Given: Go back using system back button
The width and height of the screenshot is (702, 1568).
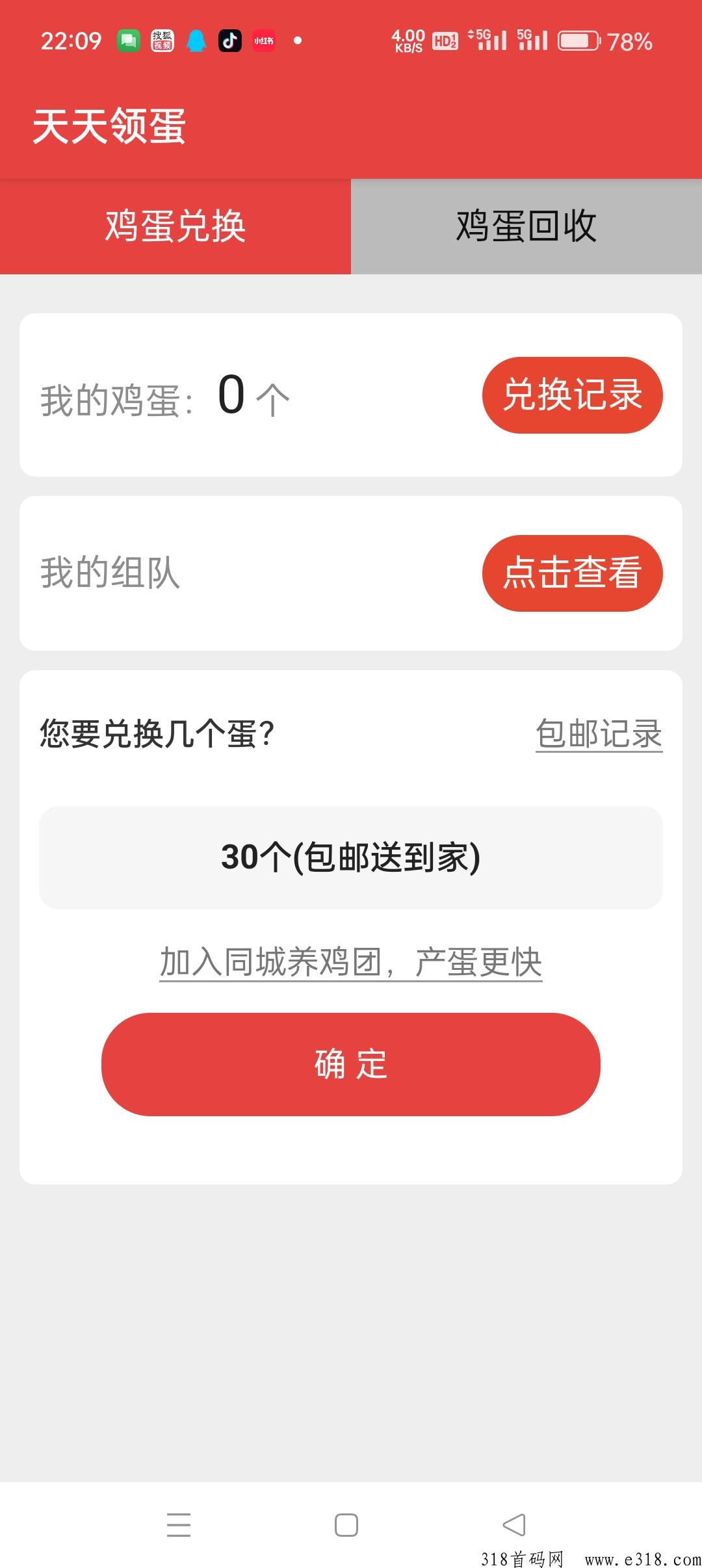Looking at the screenshot, I should coord(514,1524).
